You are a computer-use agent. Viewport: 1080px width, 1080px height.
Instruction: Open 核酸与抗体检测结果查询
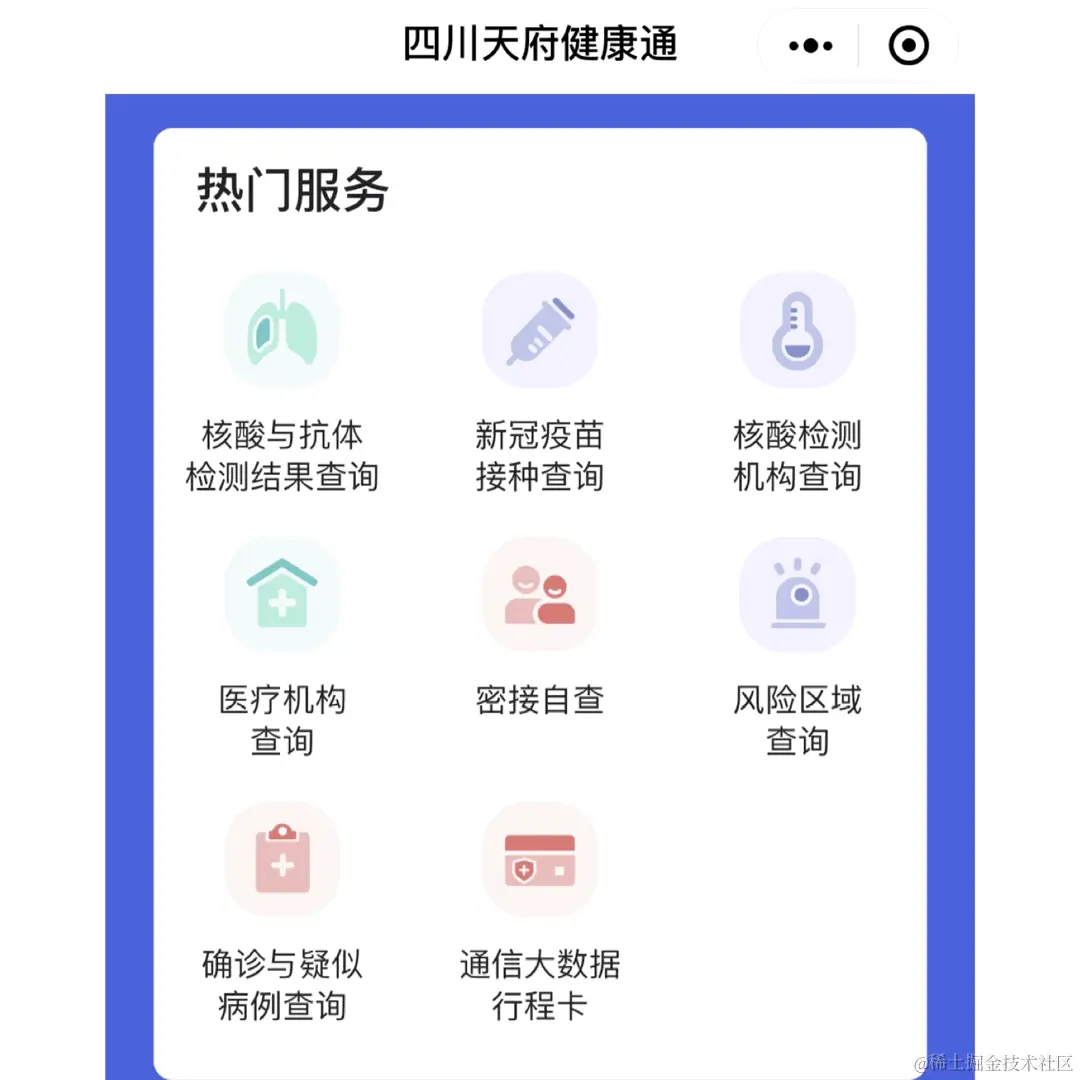(x=282, y=331)
